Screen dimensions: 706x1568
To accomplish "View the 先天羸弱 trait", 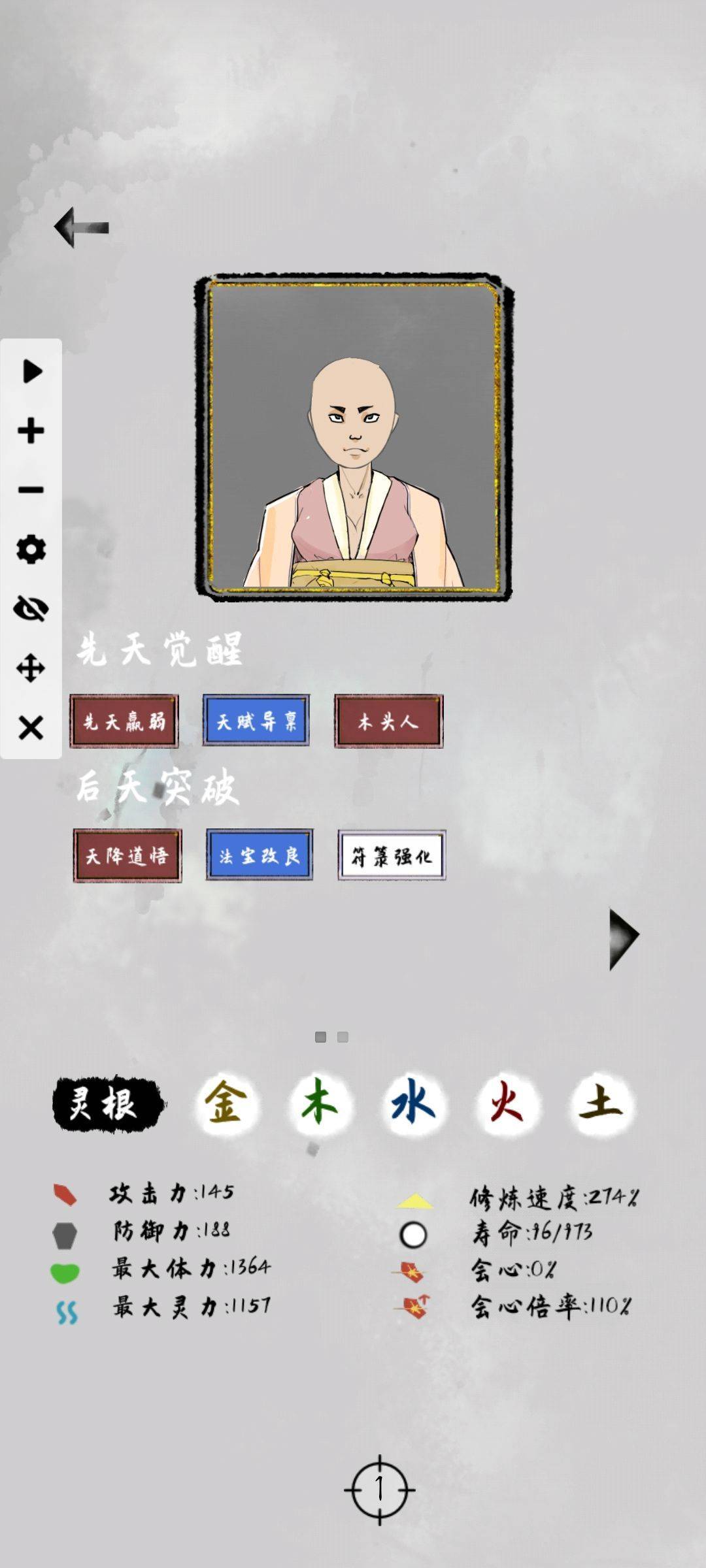I will (124, 721).
